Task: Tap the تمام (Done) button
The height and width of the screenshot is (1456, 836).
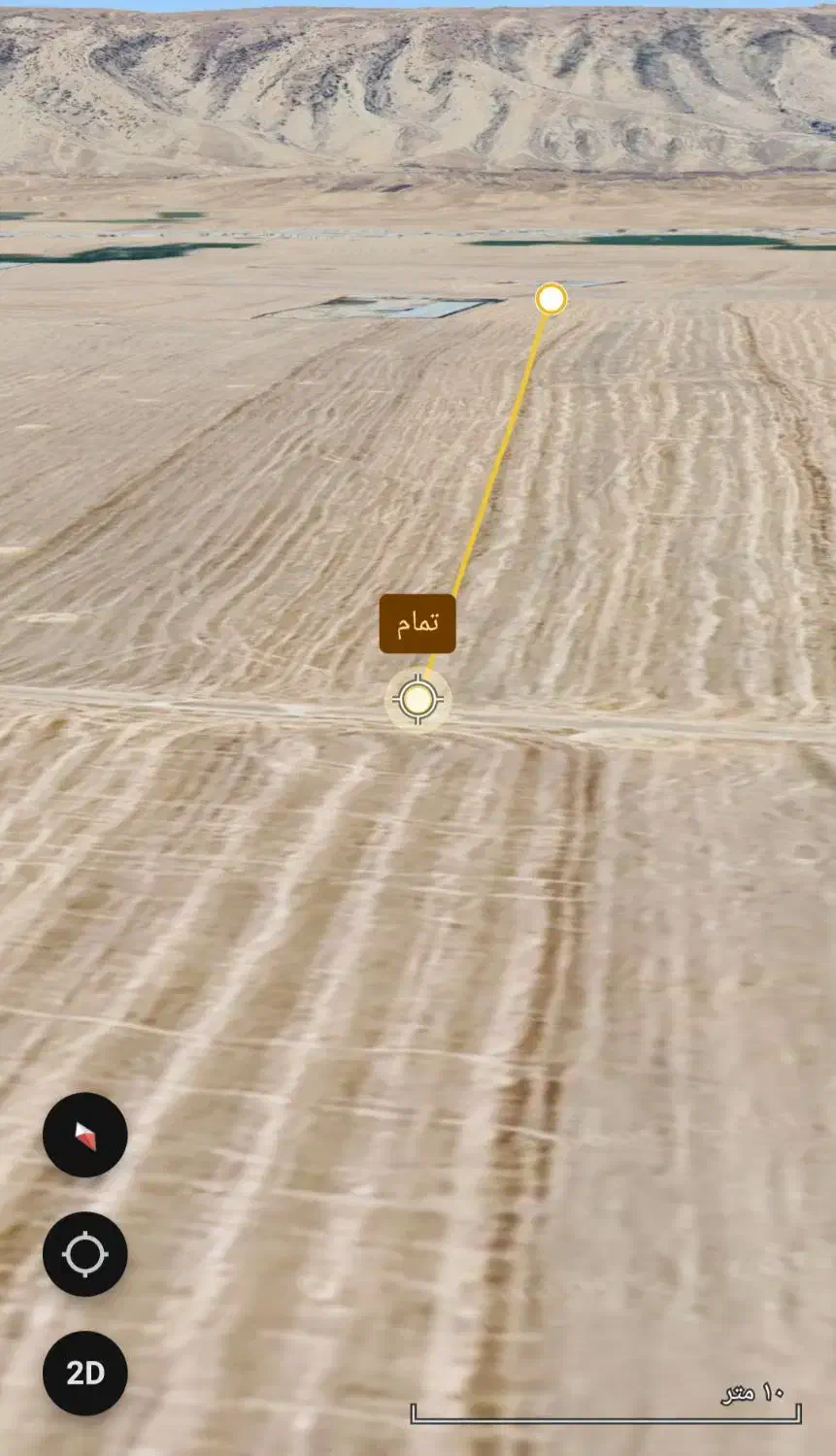Action: [x=418, y=624]
